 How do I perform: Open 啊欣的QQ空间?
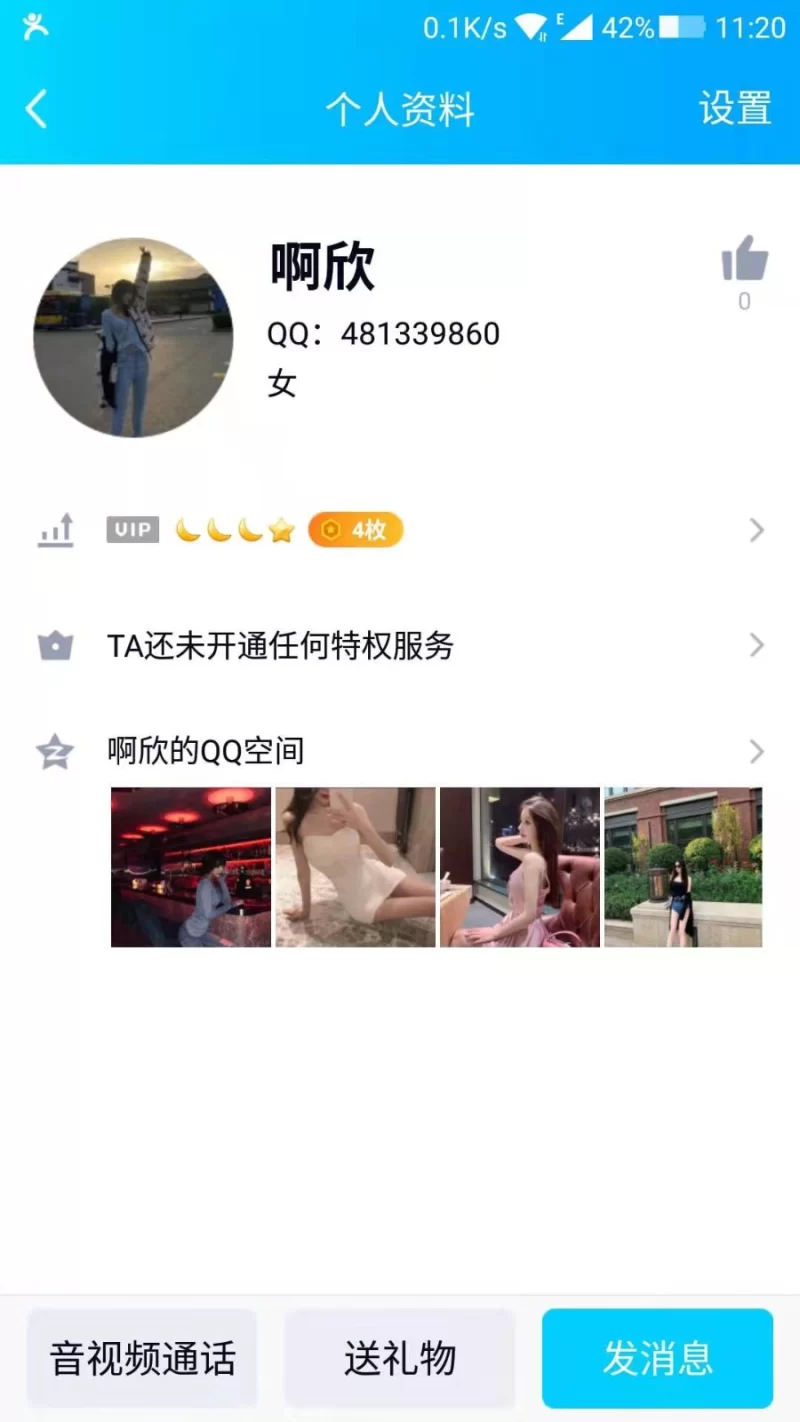(400, 751)
